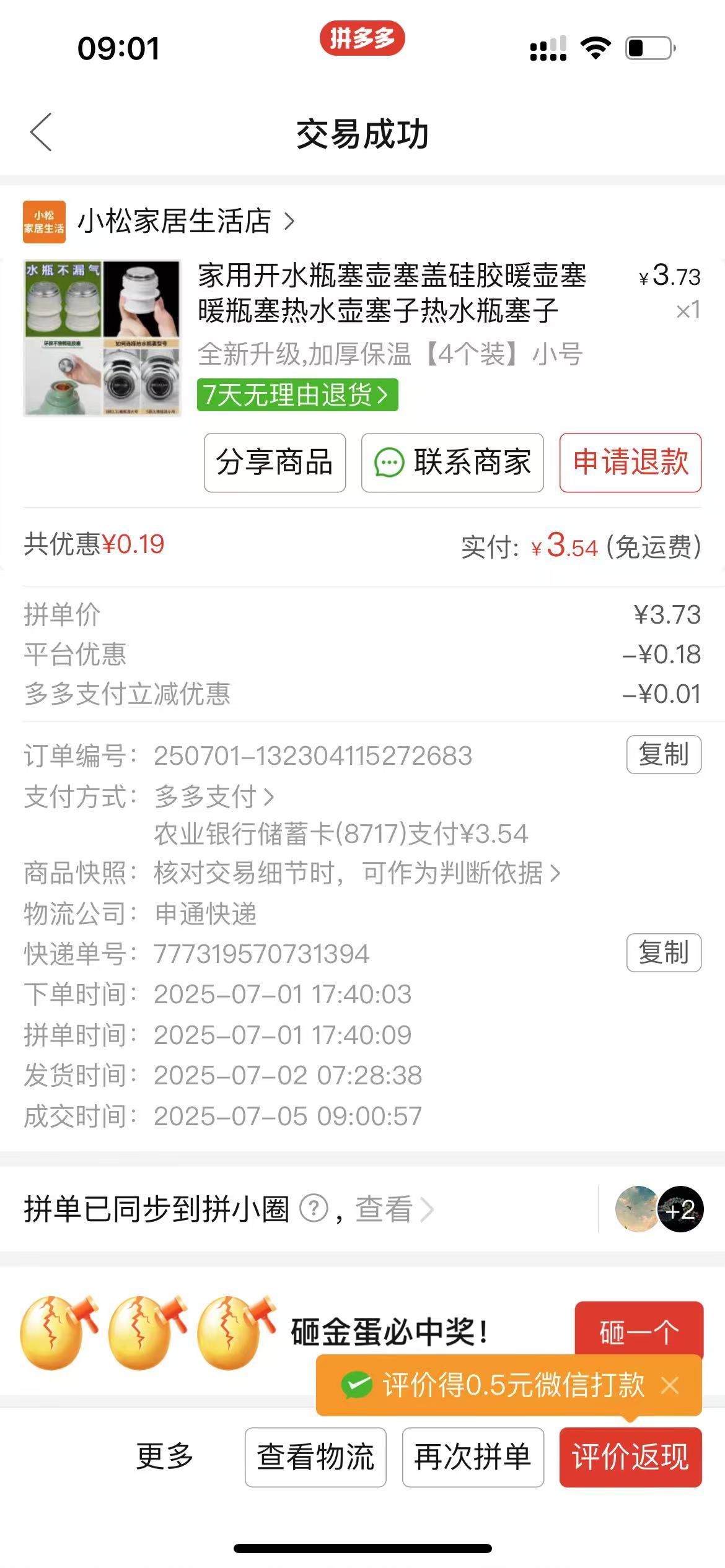Open the 拼小圈 friend avatars

point(659,1209)
